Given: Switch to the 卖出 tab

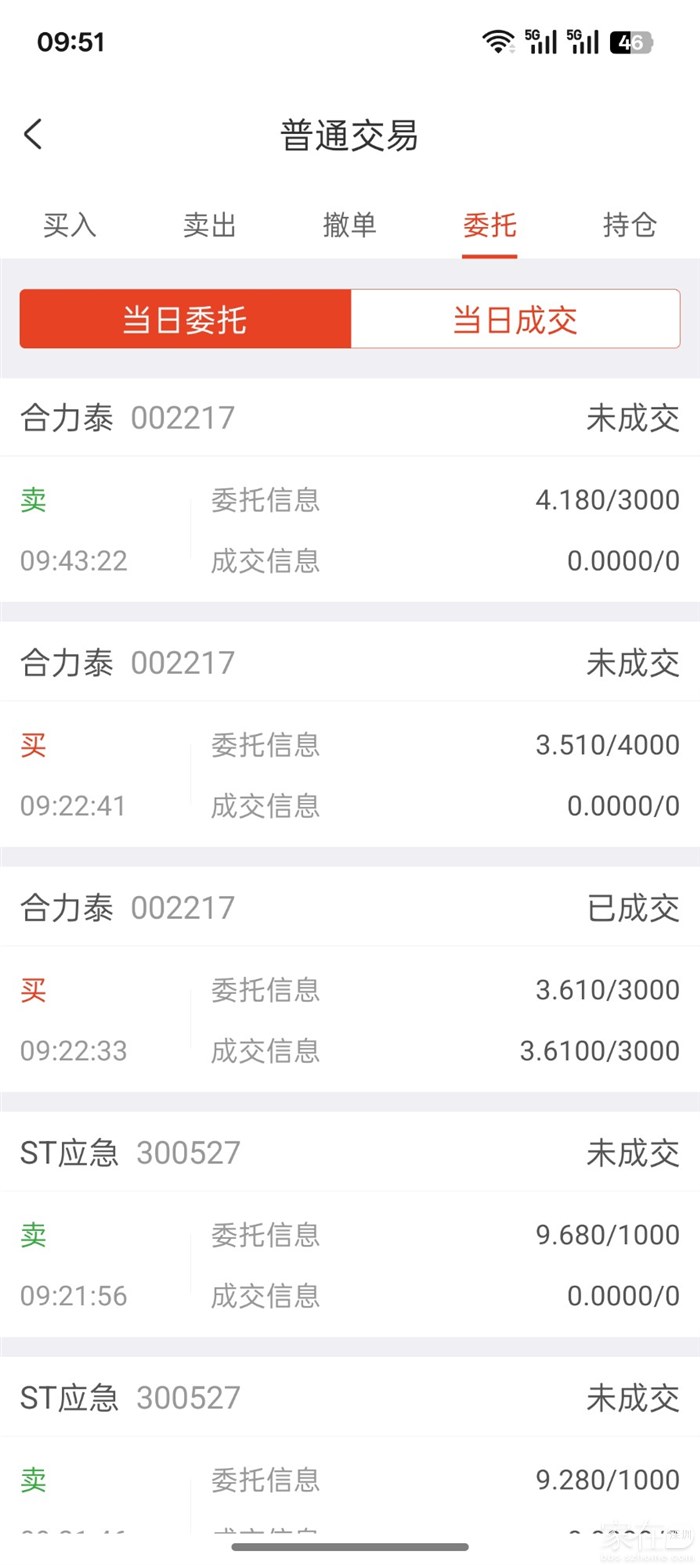Looking at the screenshot, I should pos(210,225).
